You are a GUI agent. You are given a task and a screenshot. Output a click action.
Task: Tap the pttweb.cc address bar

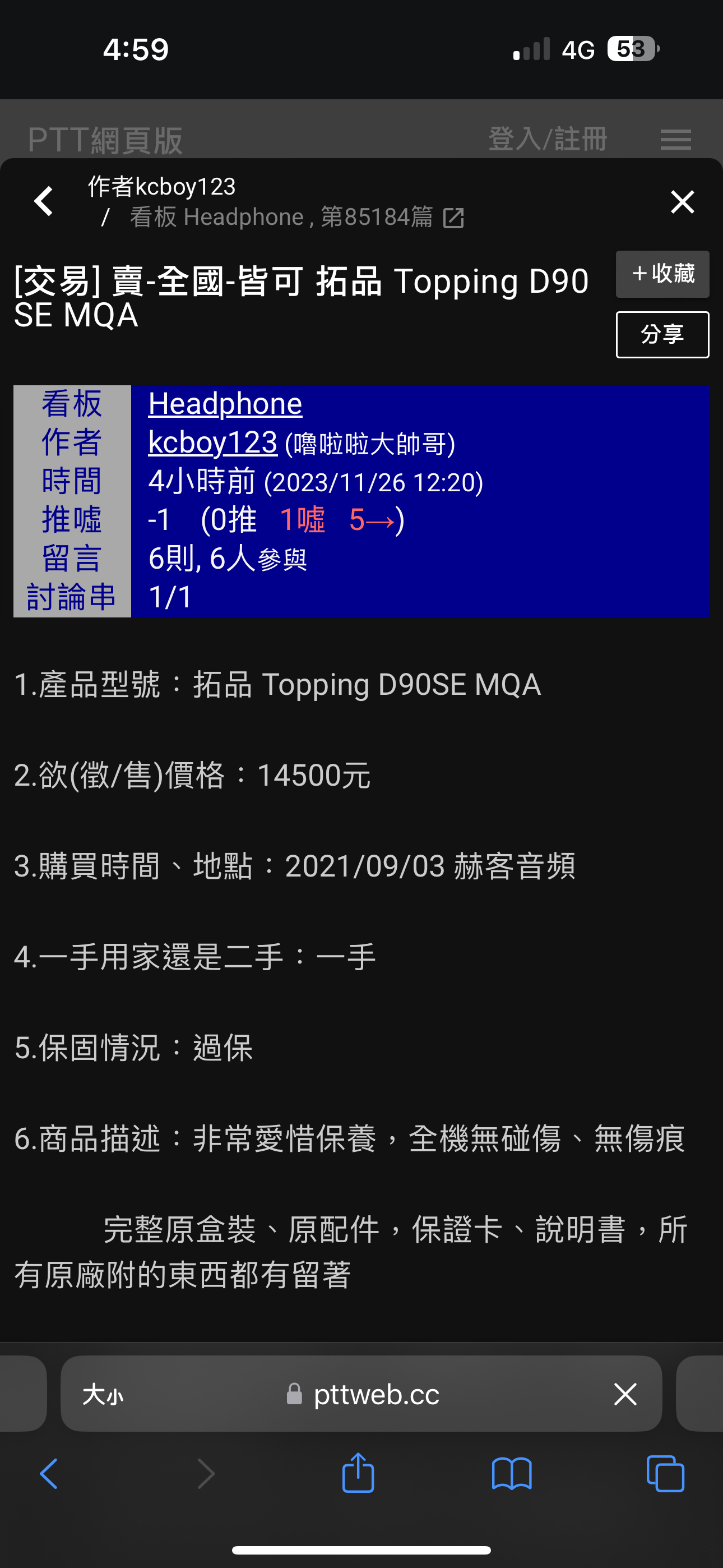(x=361, y=1393)
